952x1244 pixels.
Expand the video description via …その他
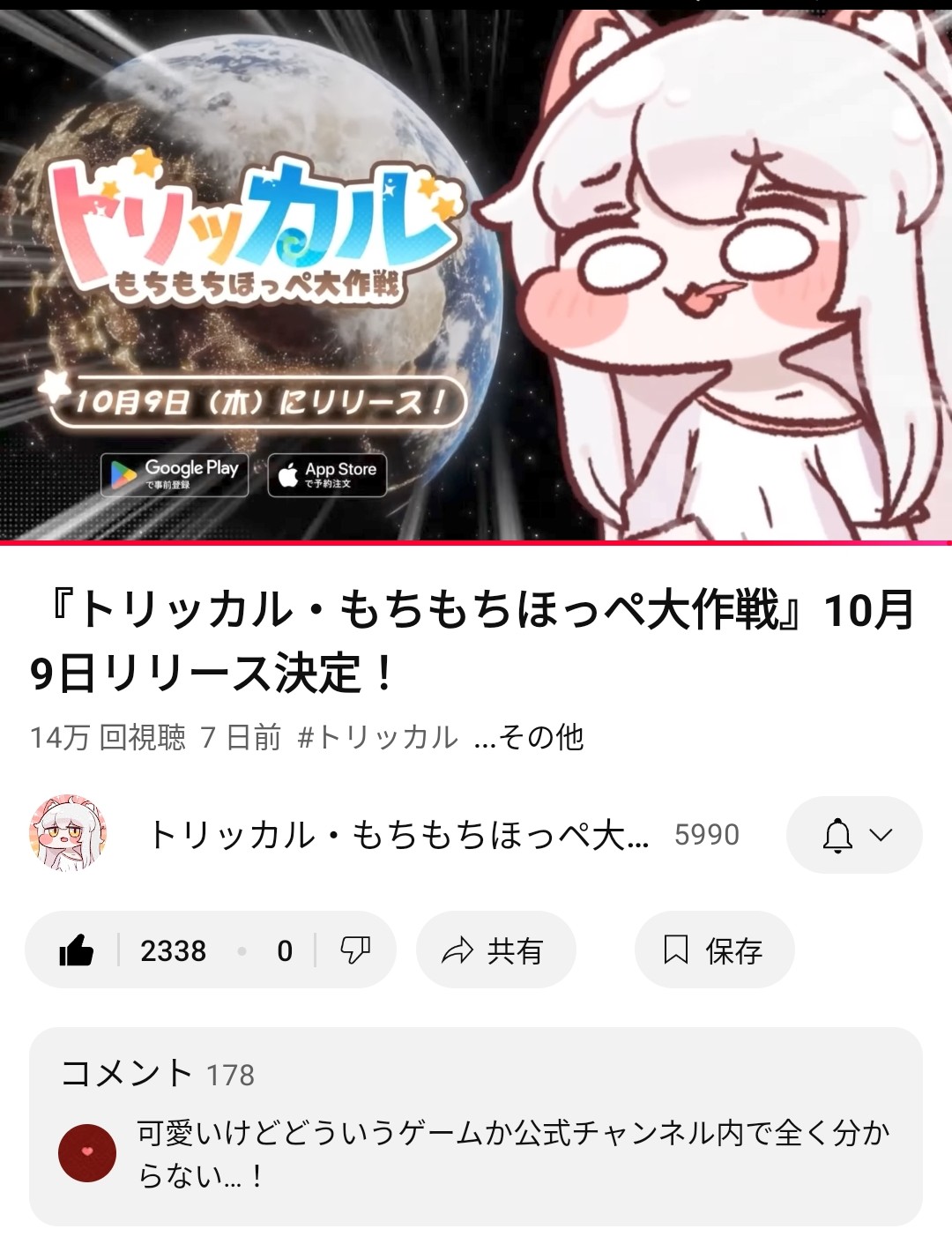click(529, 736)
